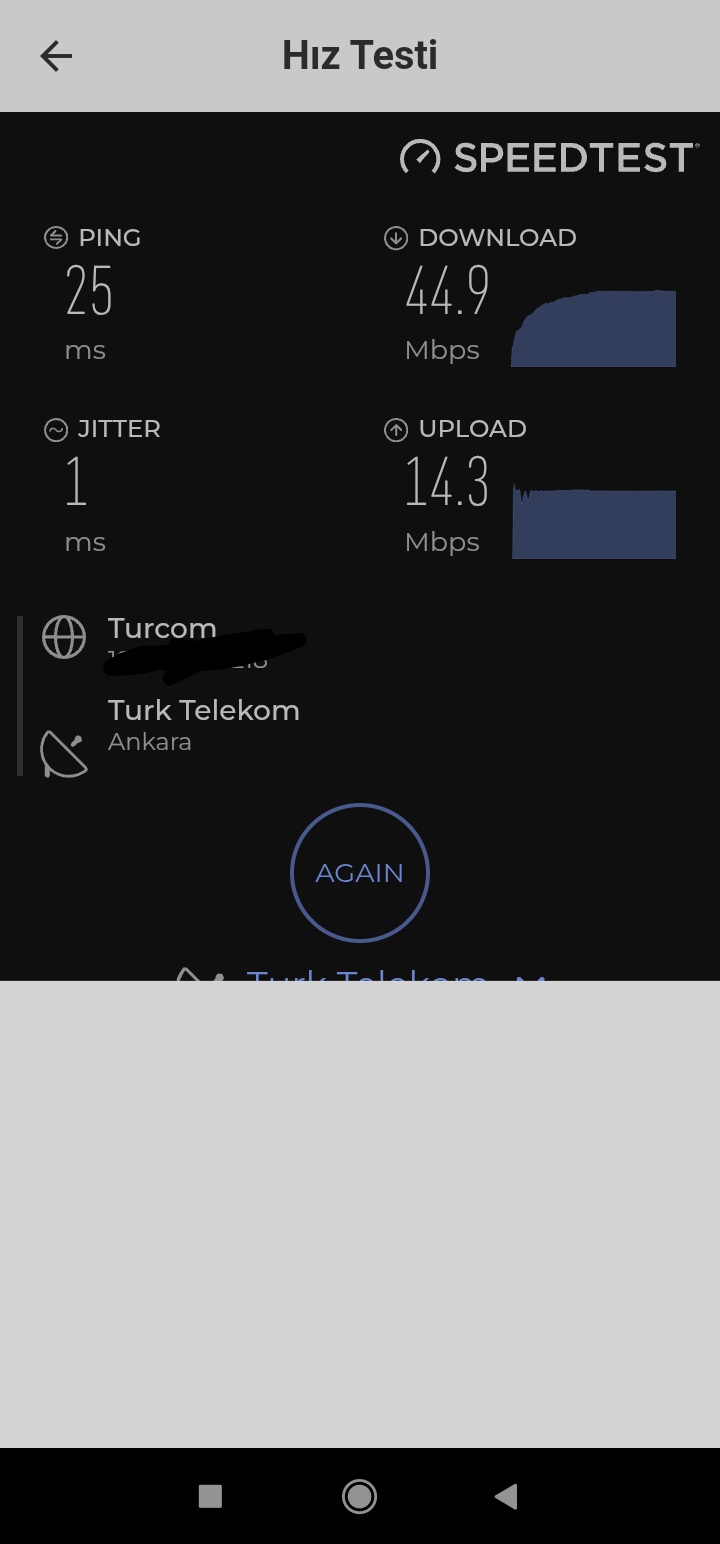This screenshot has width=720, height=1544.
Task: Run the speed test AGAIN
Action: [x=360, y=873]
